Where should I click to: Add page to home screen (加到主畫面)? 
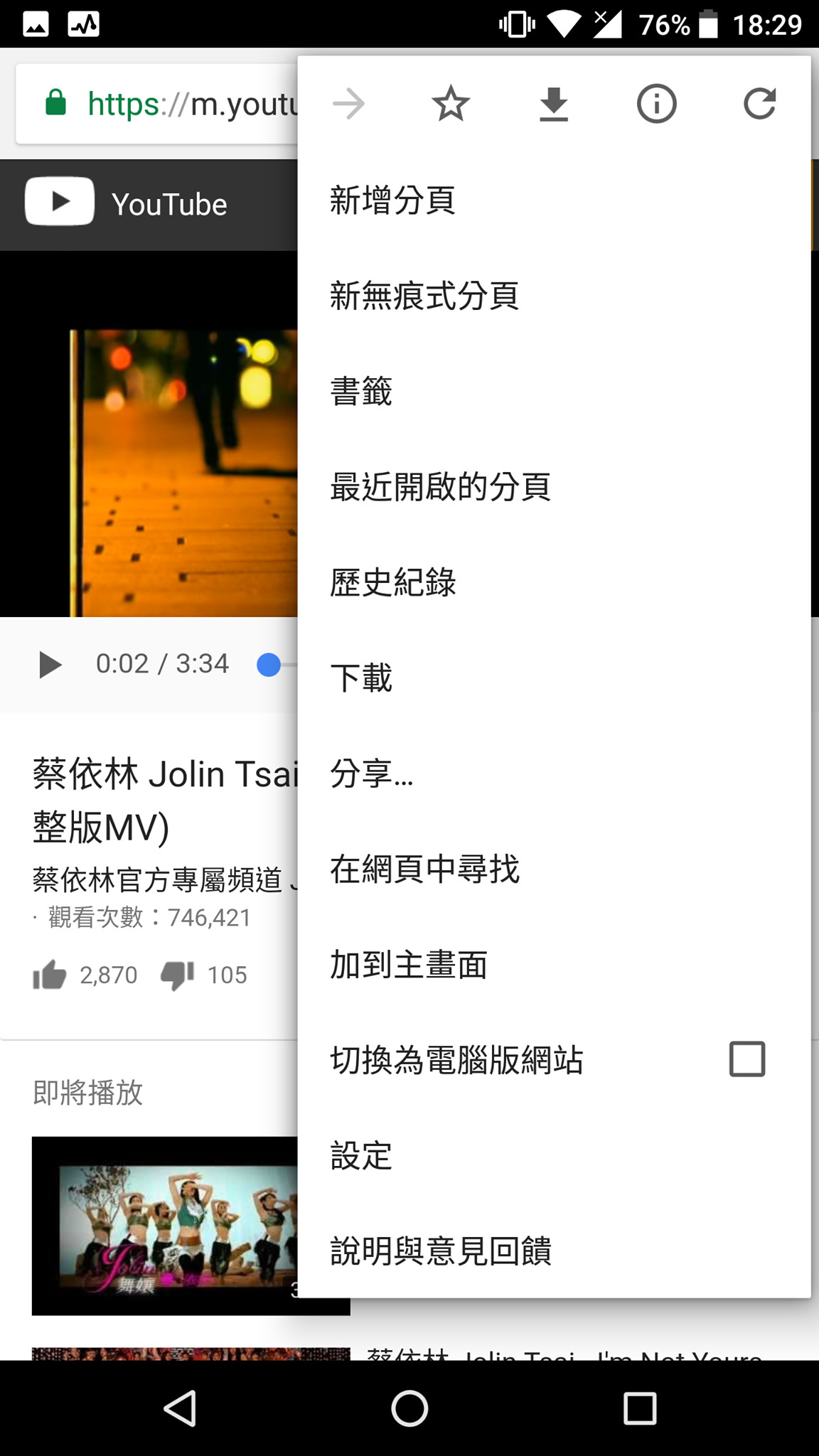pos(409,965)
